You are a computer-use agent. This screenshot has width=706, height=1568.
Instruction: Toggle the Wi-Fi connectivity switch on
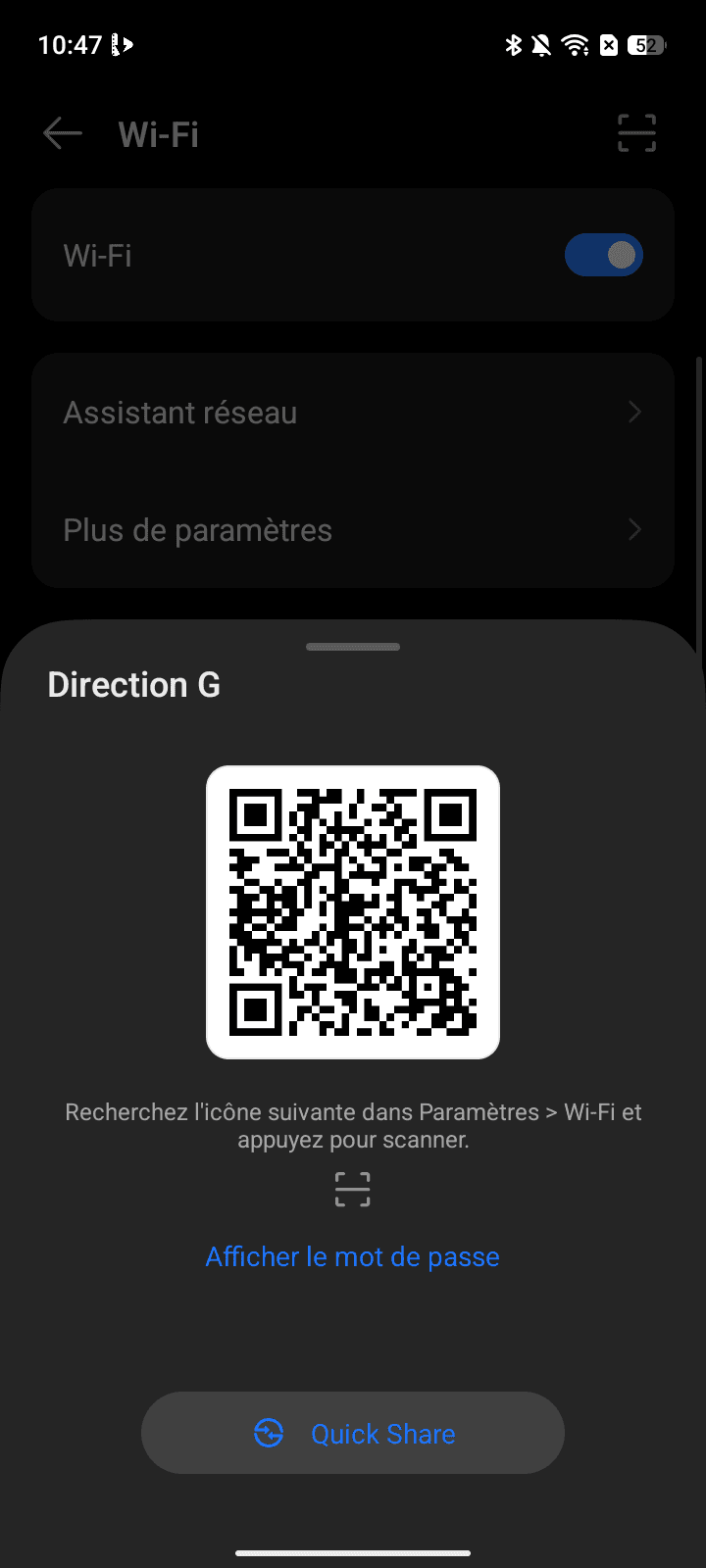604,255
